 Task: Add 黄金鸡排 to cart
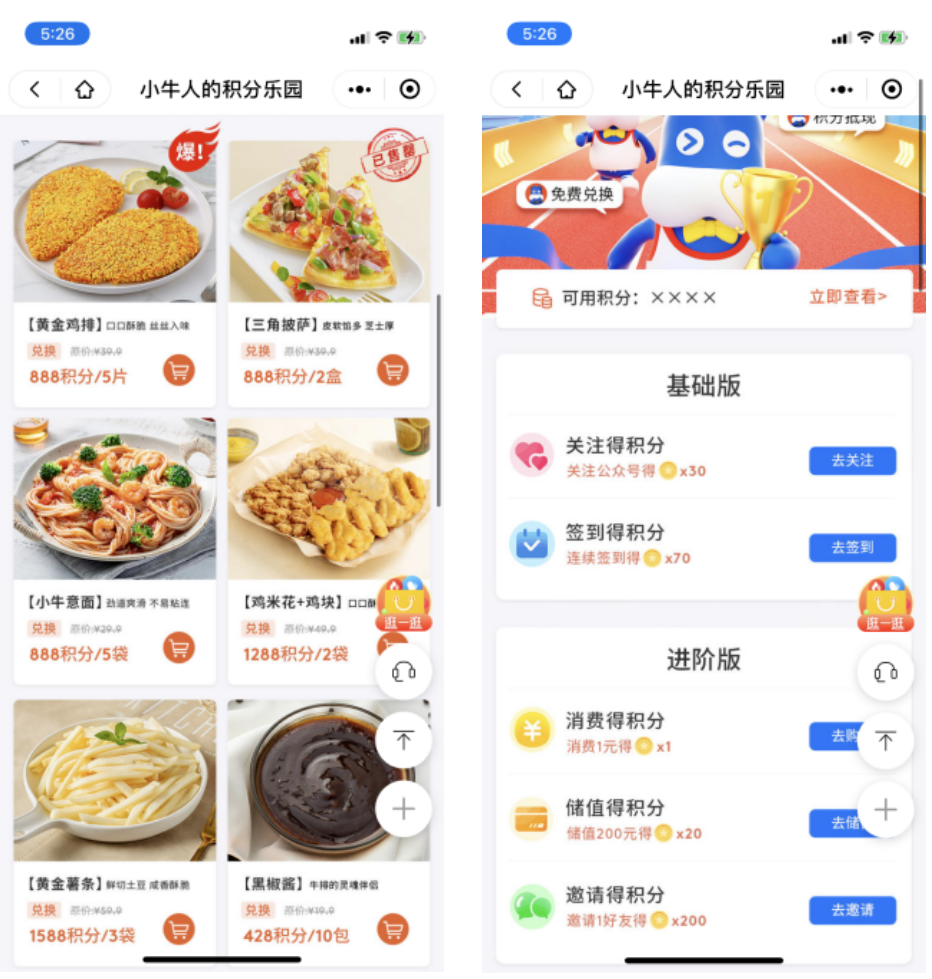[179, 371]
